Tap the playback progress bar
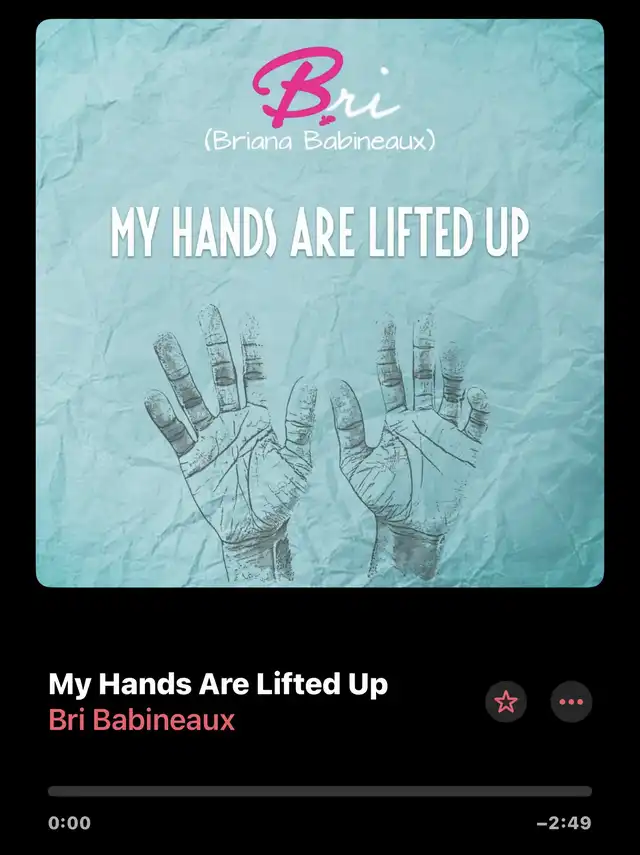The width and height of the screenshot is (640, 855). pyautogui.click(x=320, y=791)
